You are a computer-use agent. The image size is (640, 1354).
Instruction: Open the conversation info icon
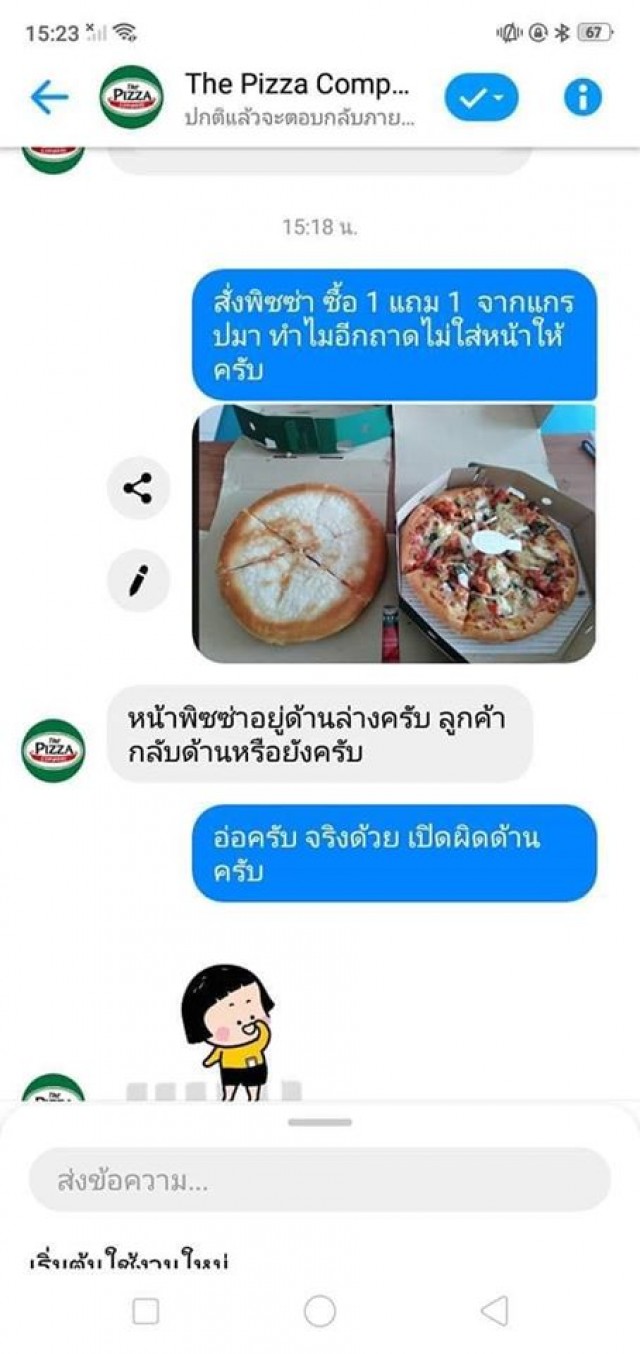pos(583,97)
